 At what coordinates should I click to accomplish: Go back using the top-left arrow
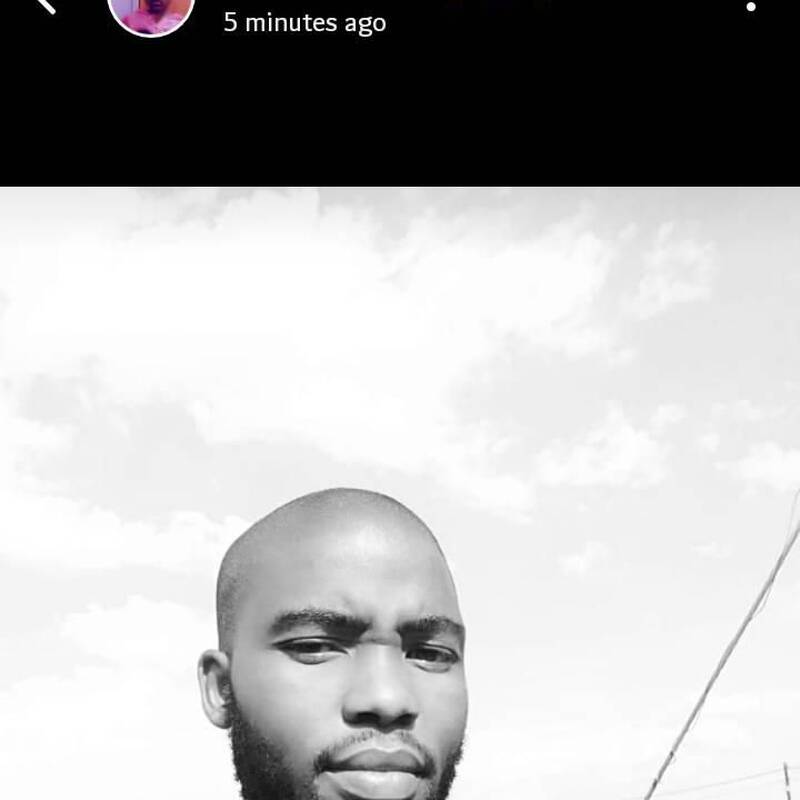coord(43,5)
